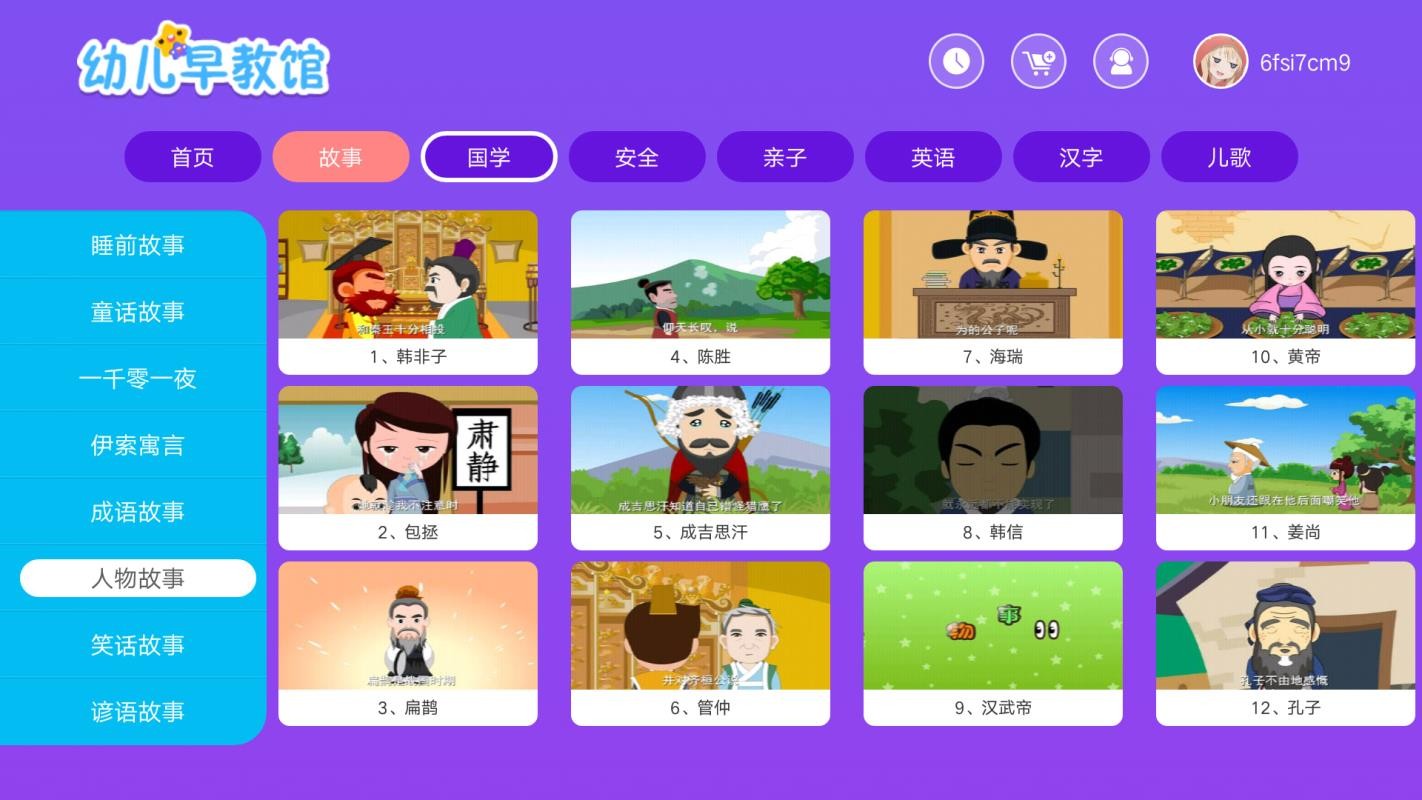Open the shopping cart icon
The image size is (1422, 800).
click(x=1038, y=62)
